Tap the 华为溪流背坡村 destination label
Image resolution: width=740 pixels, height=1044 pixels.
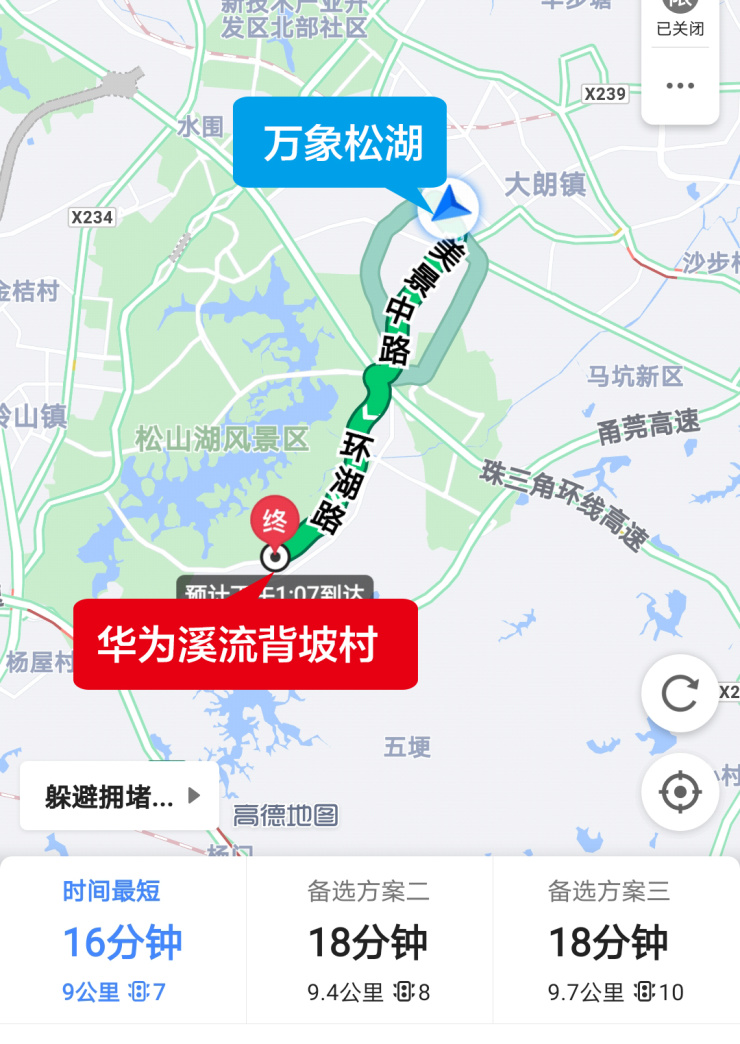point(245,644)
